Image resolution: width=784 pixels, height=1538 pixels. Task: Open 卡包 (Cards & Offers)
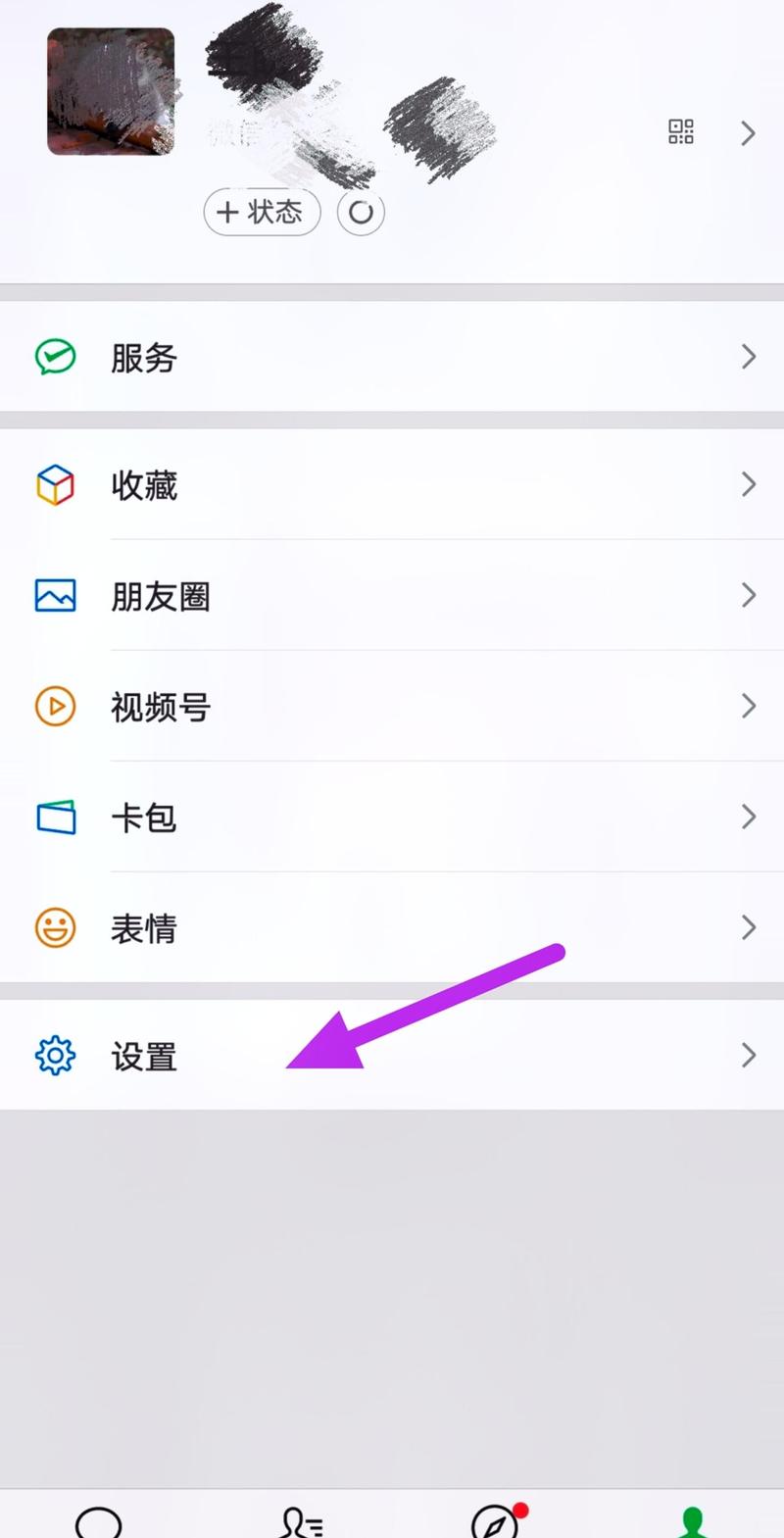coord(392,817)
